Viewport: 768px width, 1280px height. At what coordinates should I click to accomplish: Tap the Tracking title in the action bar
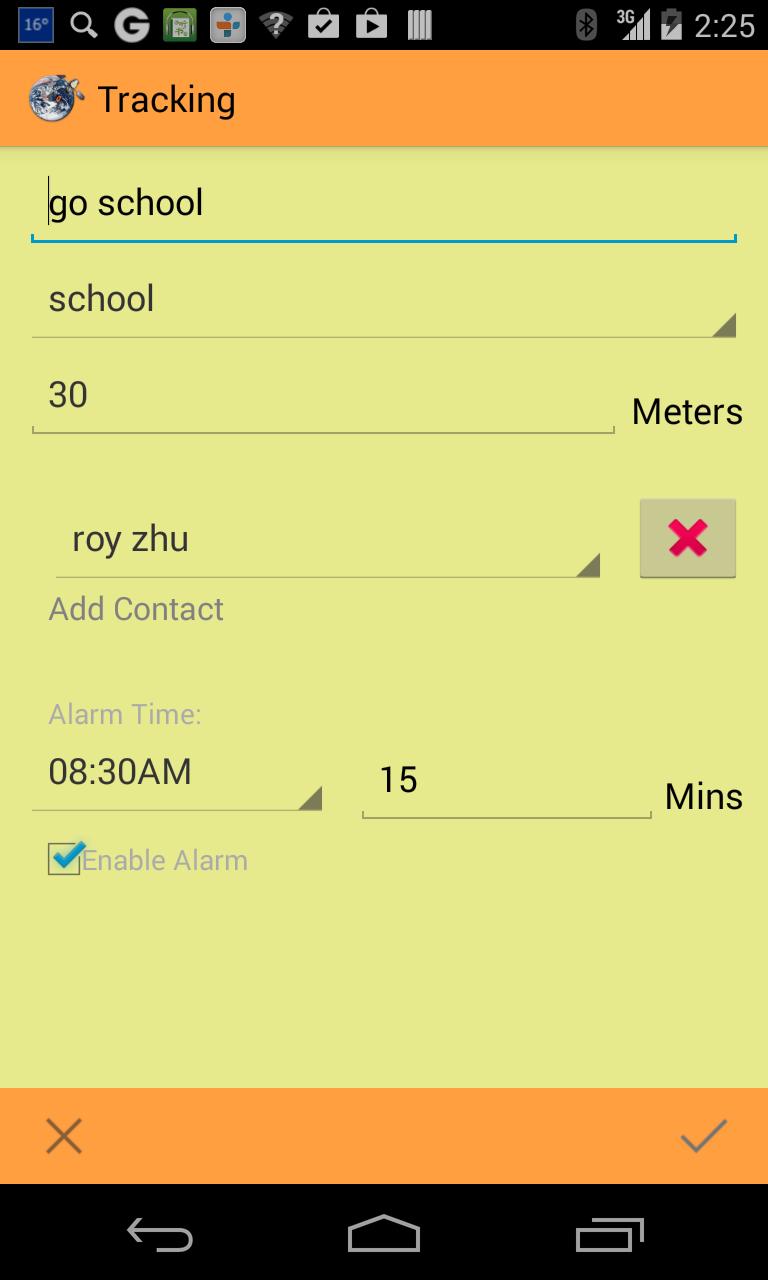[165, 97]
